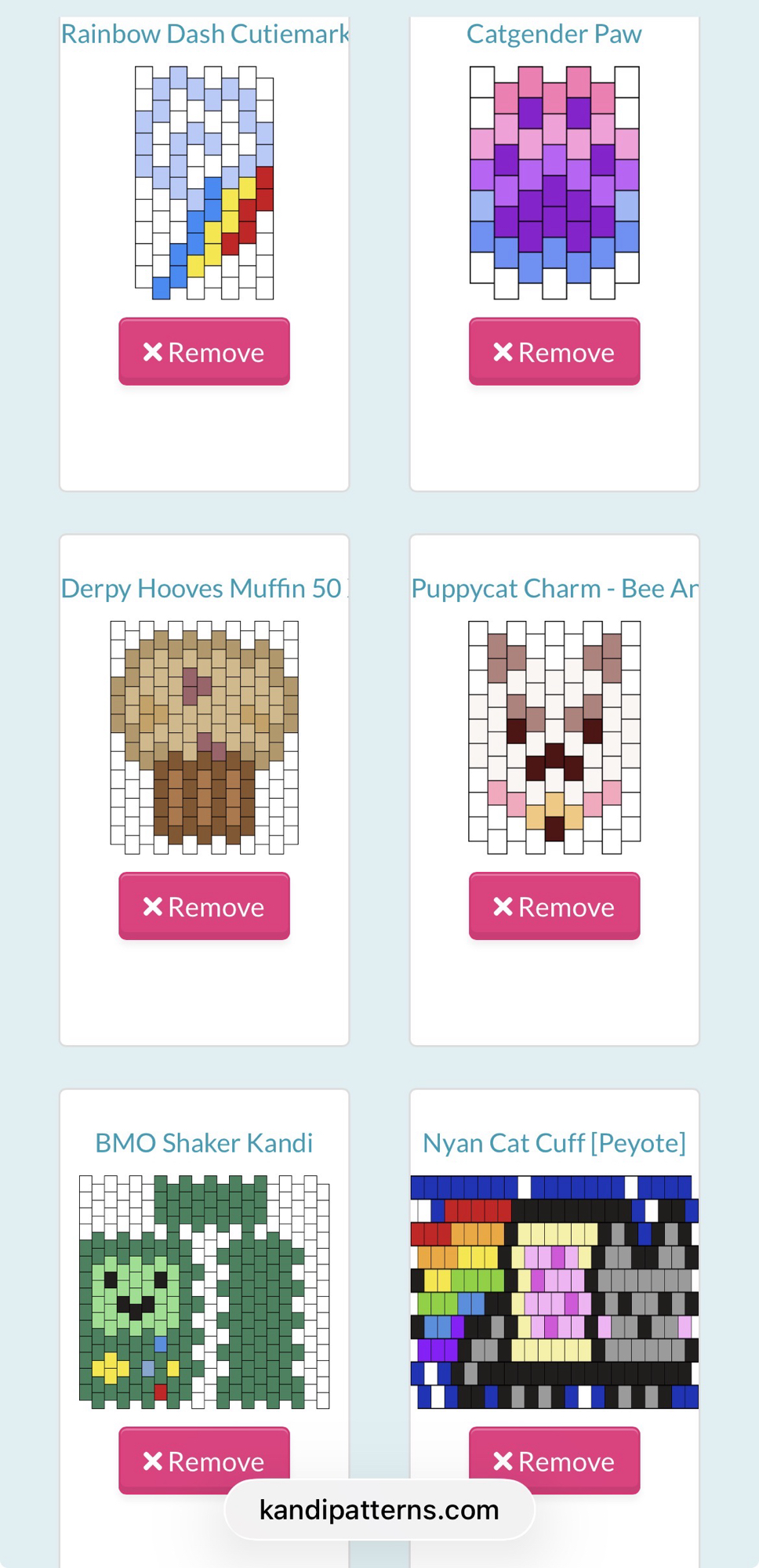759x1568 pixels.
Task: Remove the Catgender Paw pattern
Action: 554,351
